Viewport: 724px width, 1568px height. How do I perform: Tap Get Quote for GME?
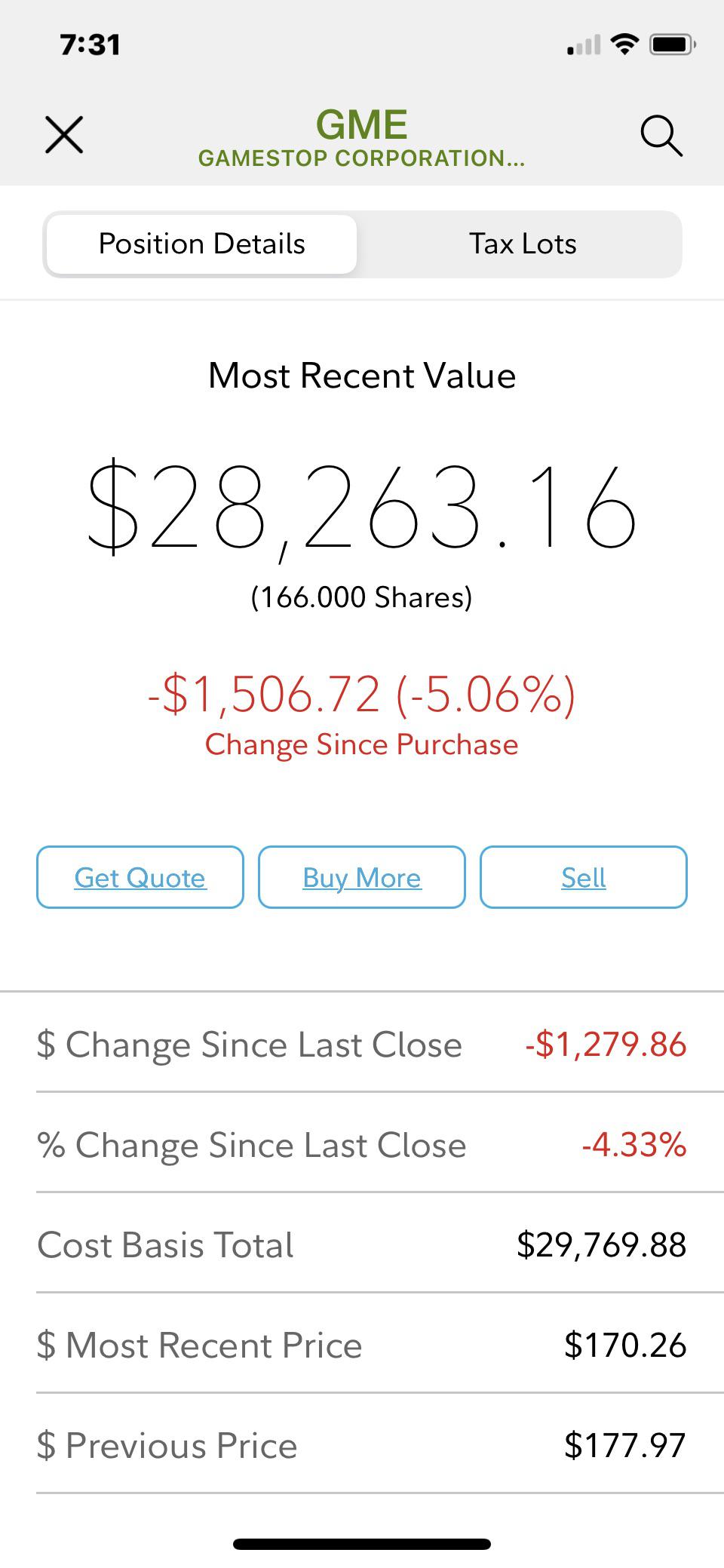(x=140, y=877)
